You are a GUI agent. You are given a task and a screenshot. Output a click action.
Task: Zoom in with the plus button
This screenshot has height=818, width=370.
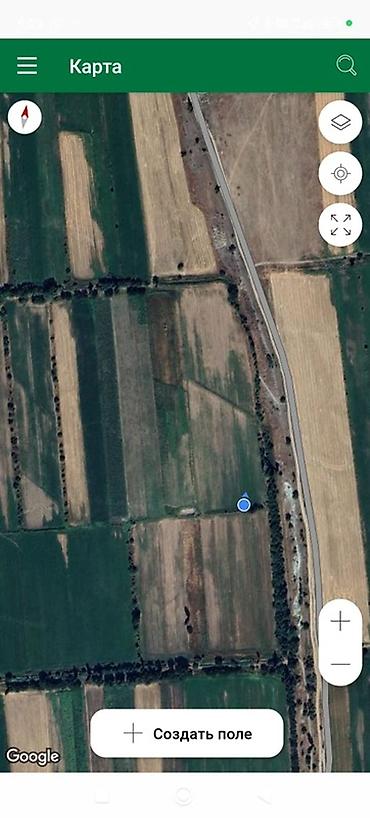(x=340, y=621)
